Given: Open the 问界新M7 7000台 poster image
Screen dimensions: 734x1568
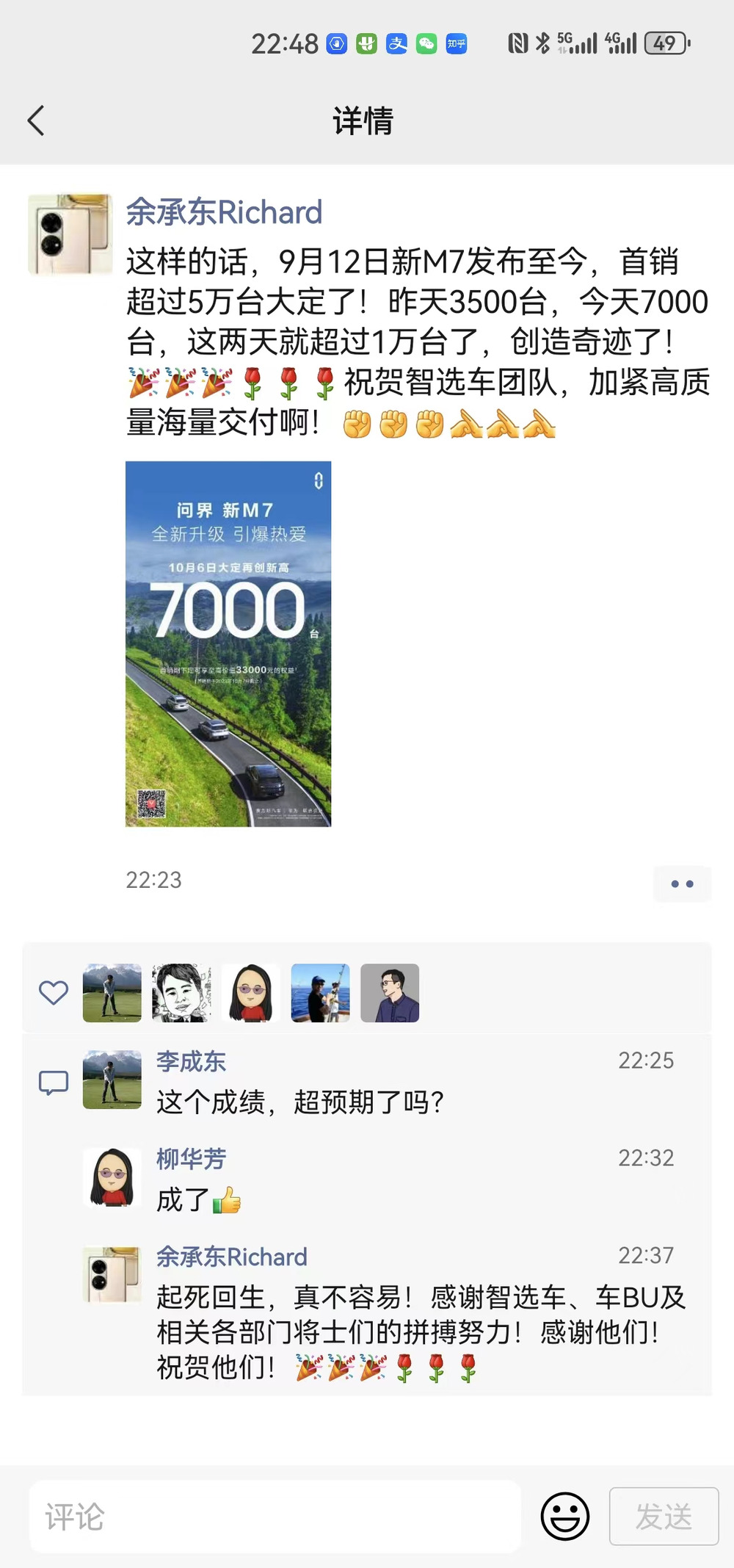Looking at the screenshot, I should 228,644.
